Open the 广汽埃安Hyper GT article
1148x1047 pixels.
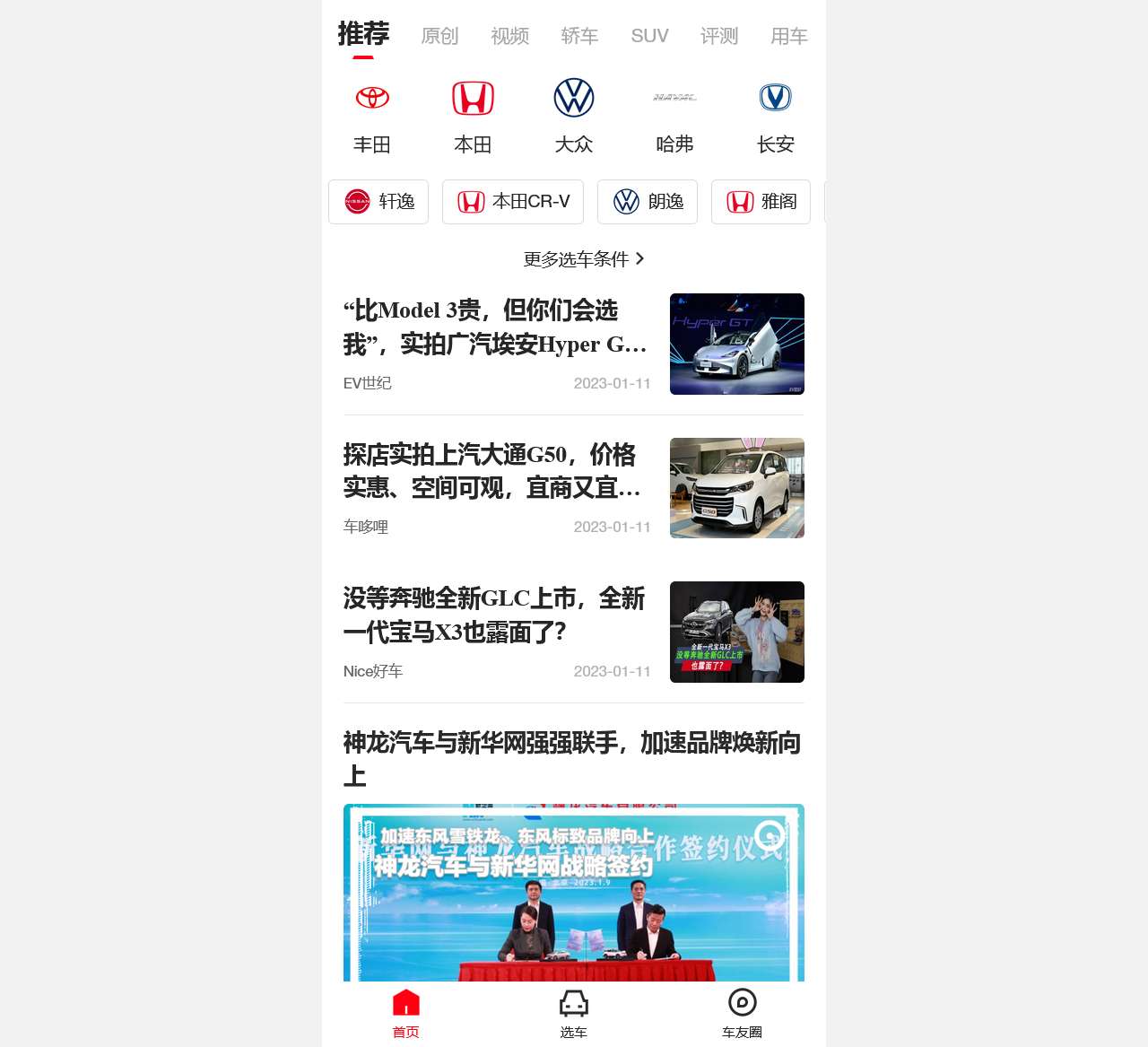pos(495,327)
